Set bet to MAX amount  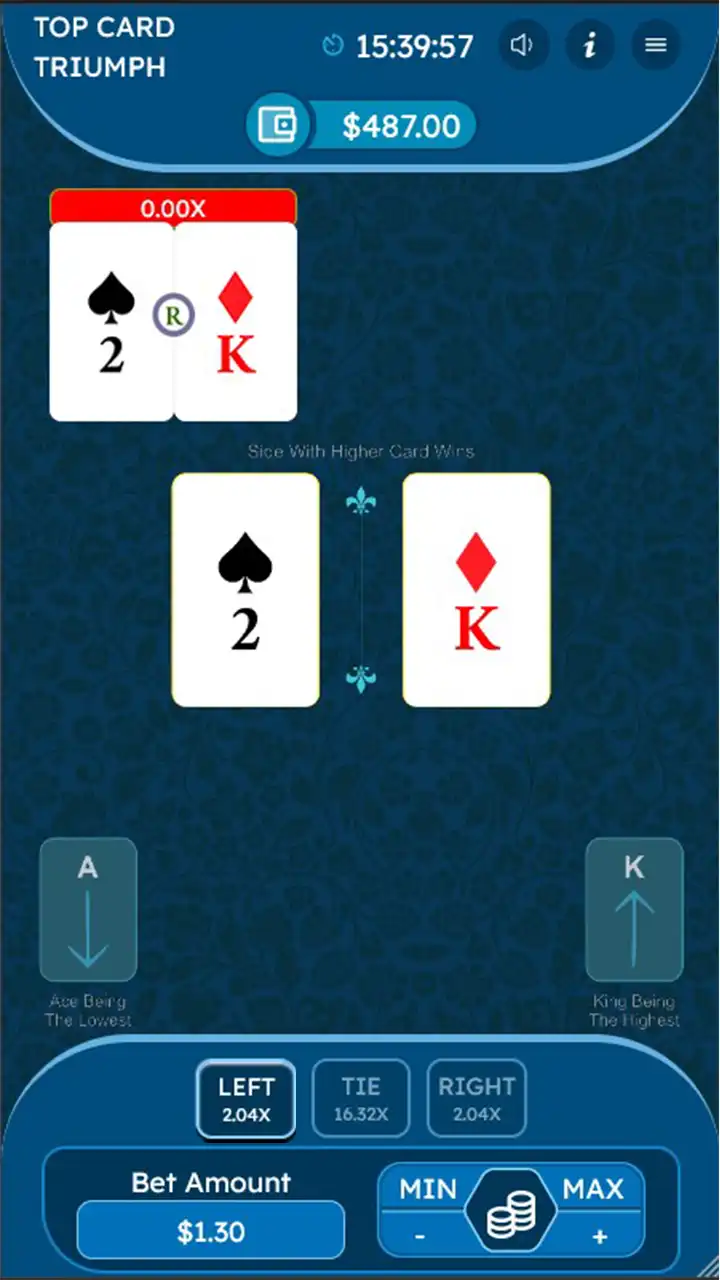click(x=593, y=1190)
